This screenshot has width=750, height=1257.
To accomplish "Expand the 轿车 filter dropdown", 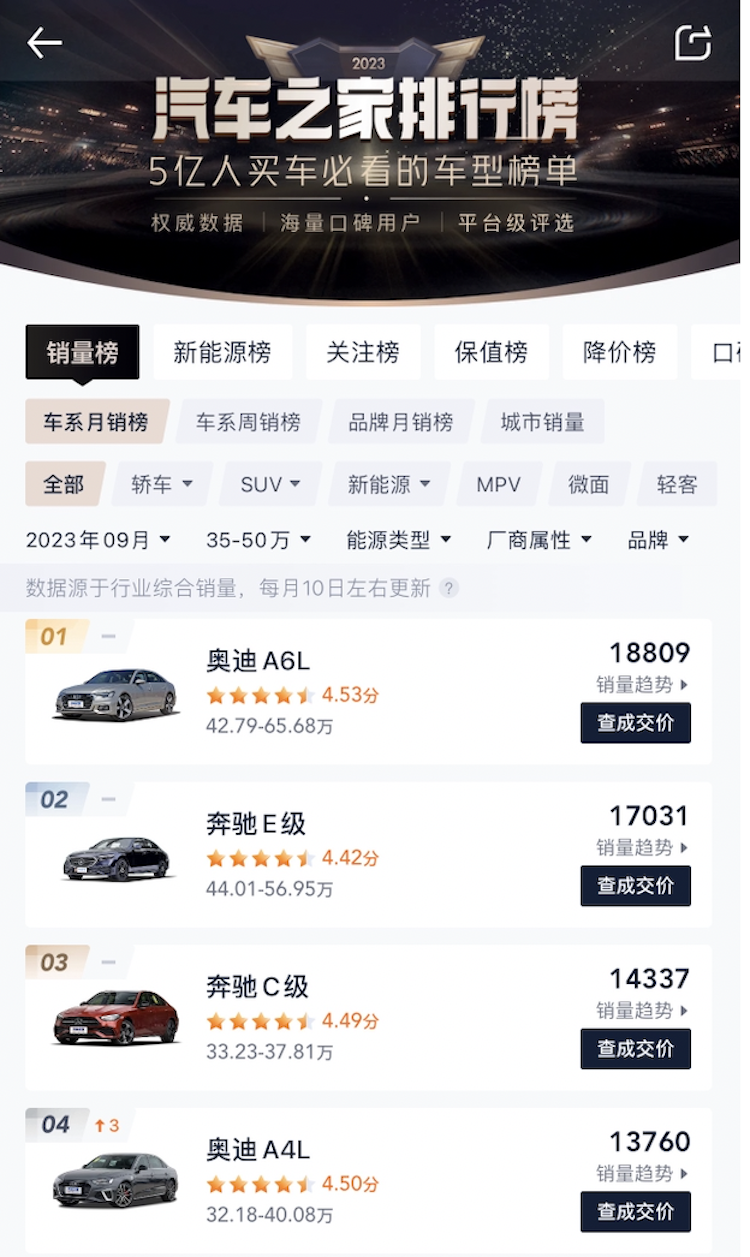I will (161, 485).
